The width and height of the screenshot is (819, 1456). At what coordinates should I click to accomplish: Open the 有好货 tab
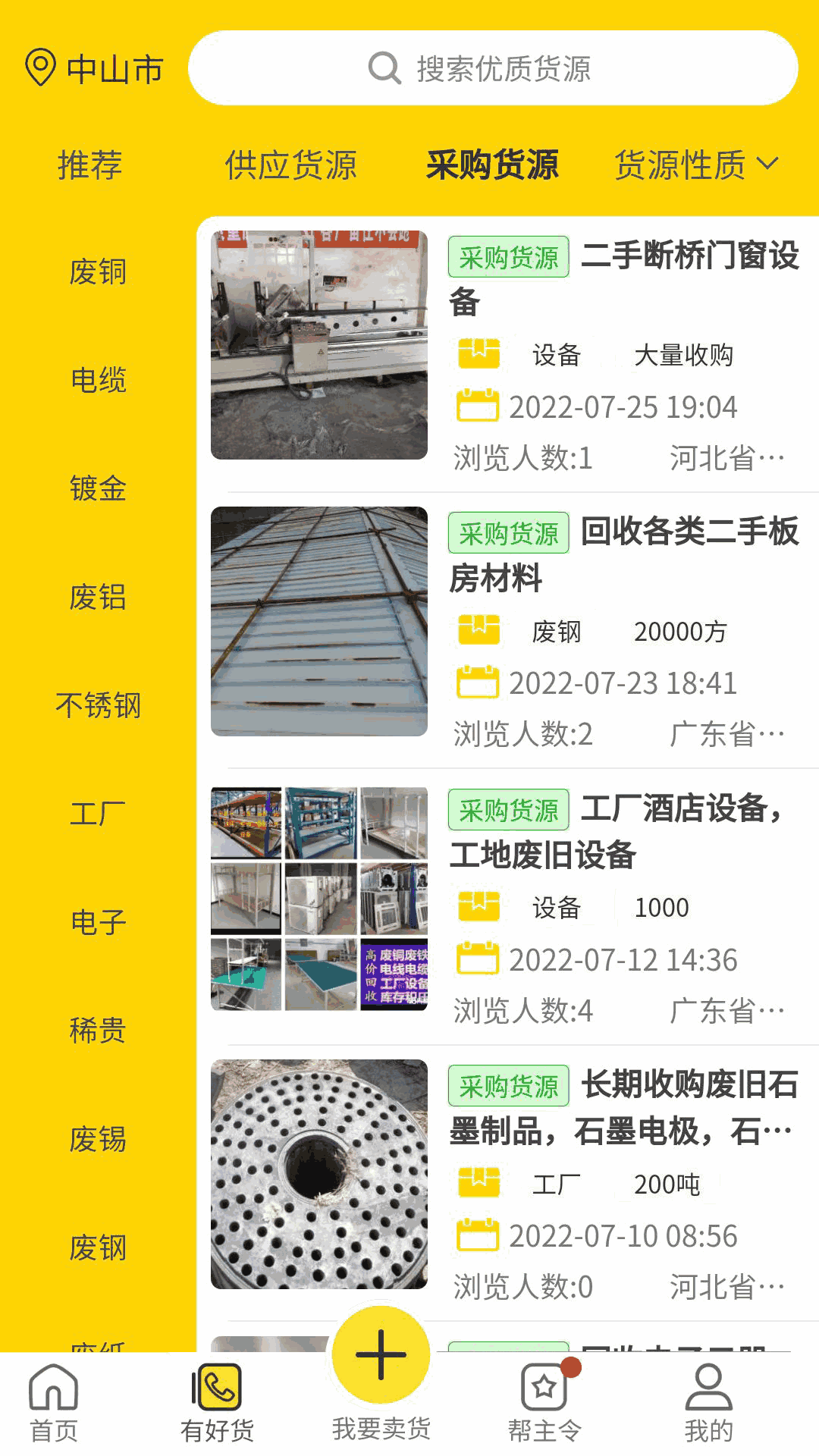(217, 1403)
